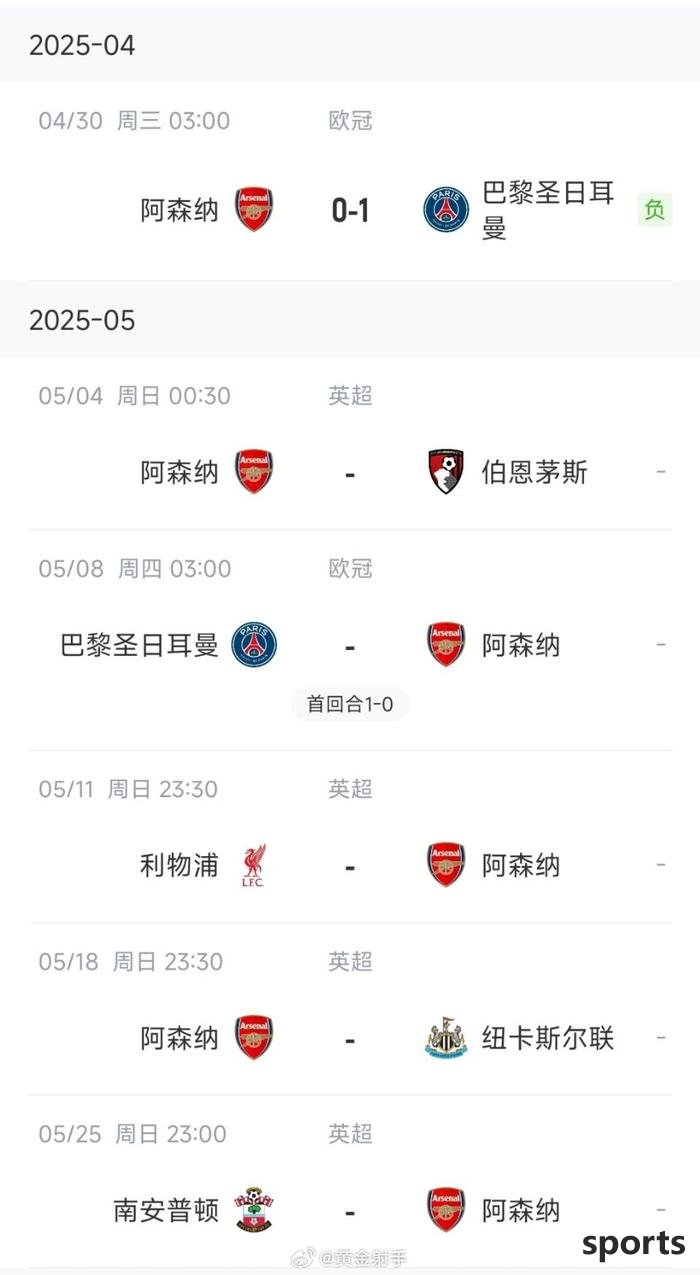Open the 05/08 PSG vs Arsenal fixture
The width and height of the screenshot is (700, 1275).
pyautogui.click(x=350, y=640)
